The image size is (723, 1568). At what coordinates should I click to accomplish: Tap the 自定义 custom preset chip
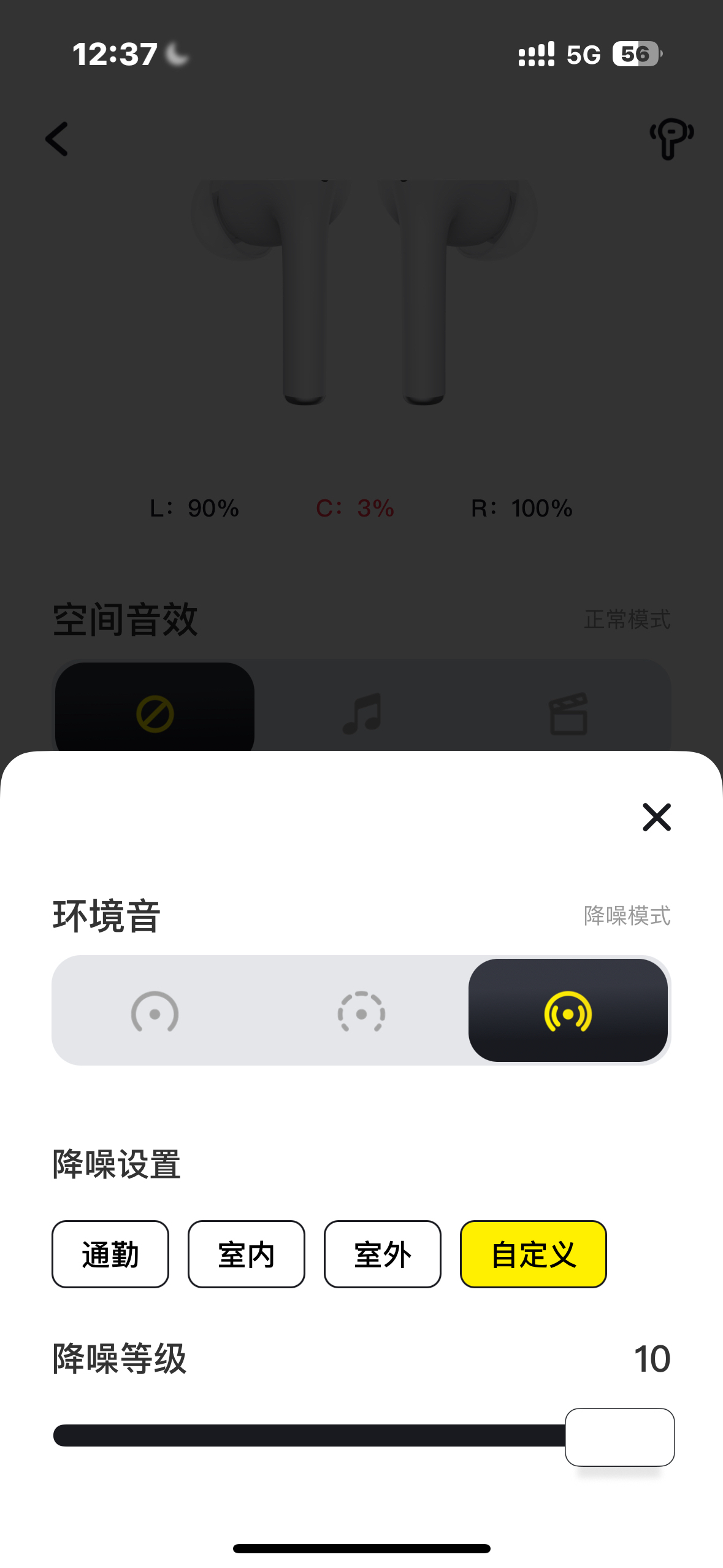coord(533,1254)
